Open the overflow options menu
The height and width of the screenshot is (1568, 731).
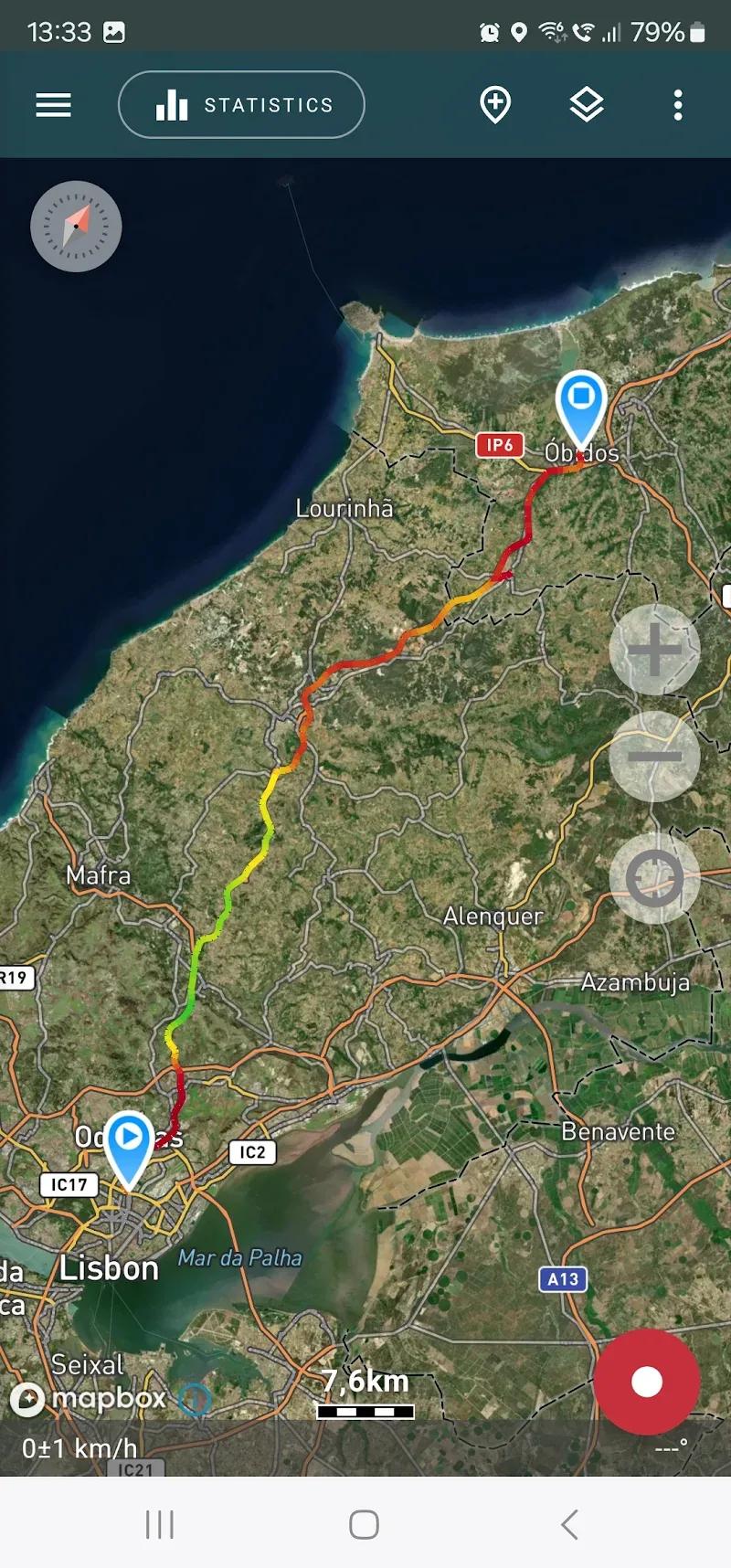(x=677, y=105)
